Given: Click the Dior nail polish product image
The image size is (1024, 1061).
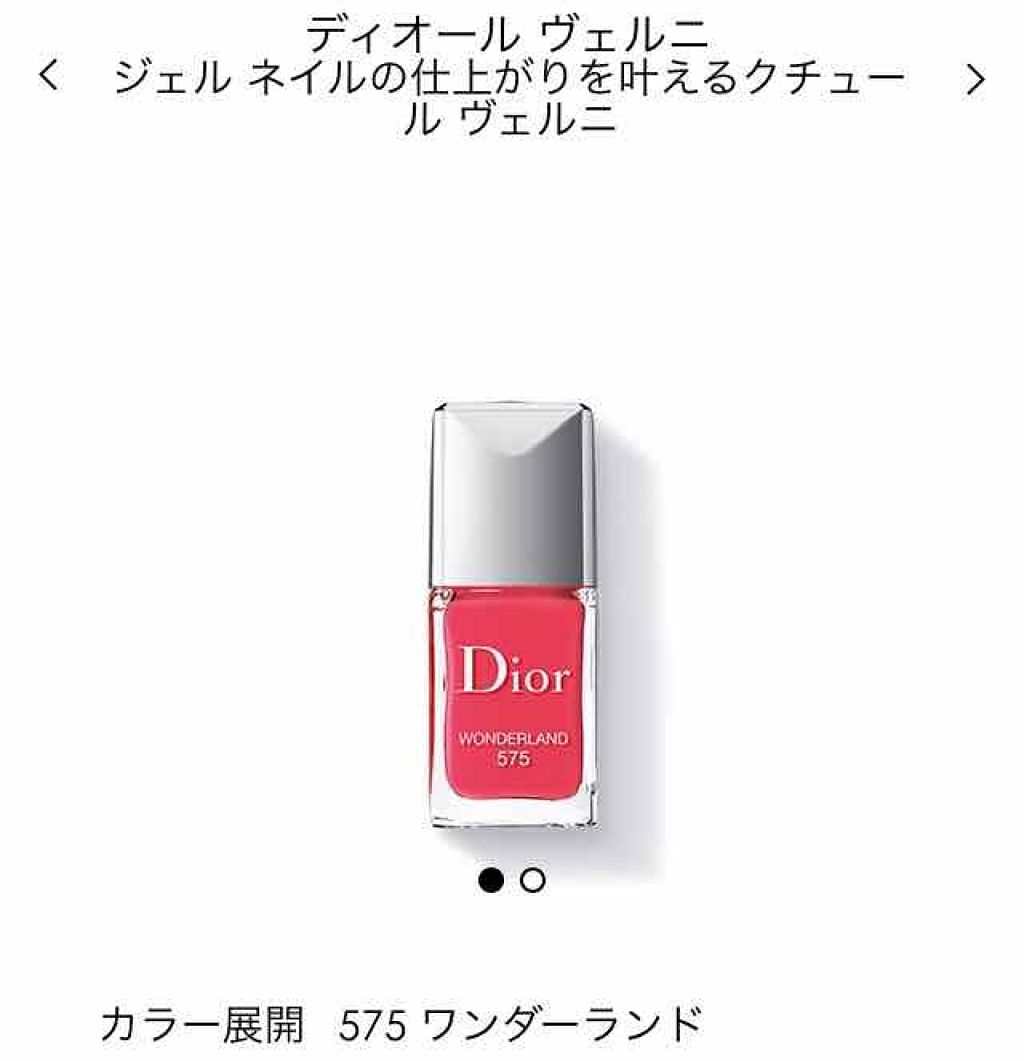Looking at the screenshot, I should (x=513, y=610).
